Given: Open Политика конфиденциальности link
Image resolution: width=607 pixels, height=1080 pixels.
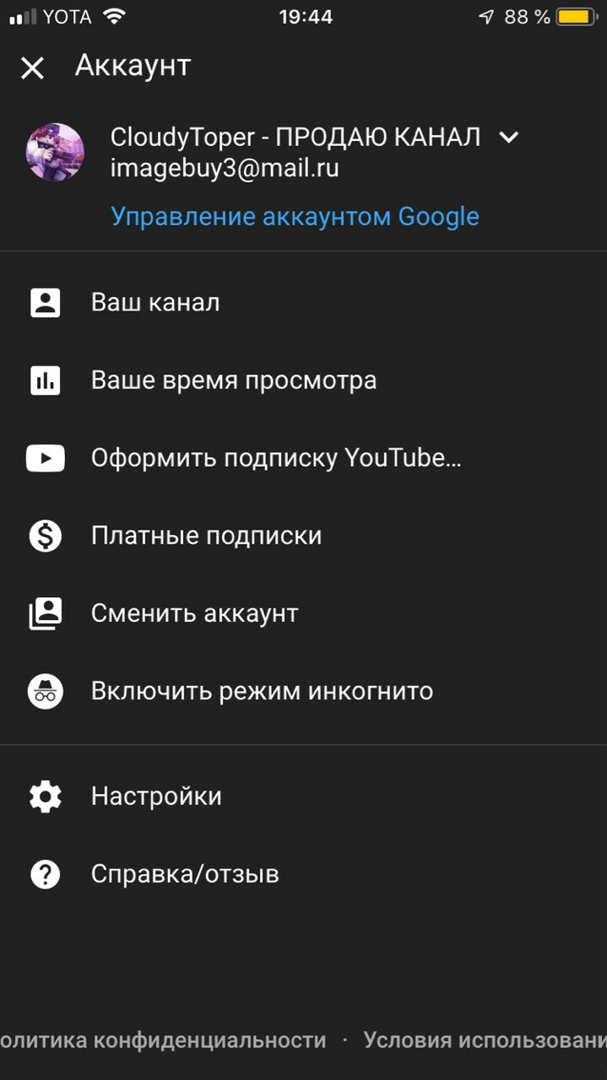Looking at the screenshot, I should (162, 1040).
